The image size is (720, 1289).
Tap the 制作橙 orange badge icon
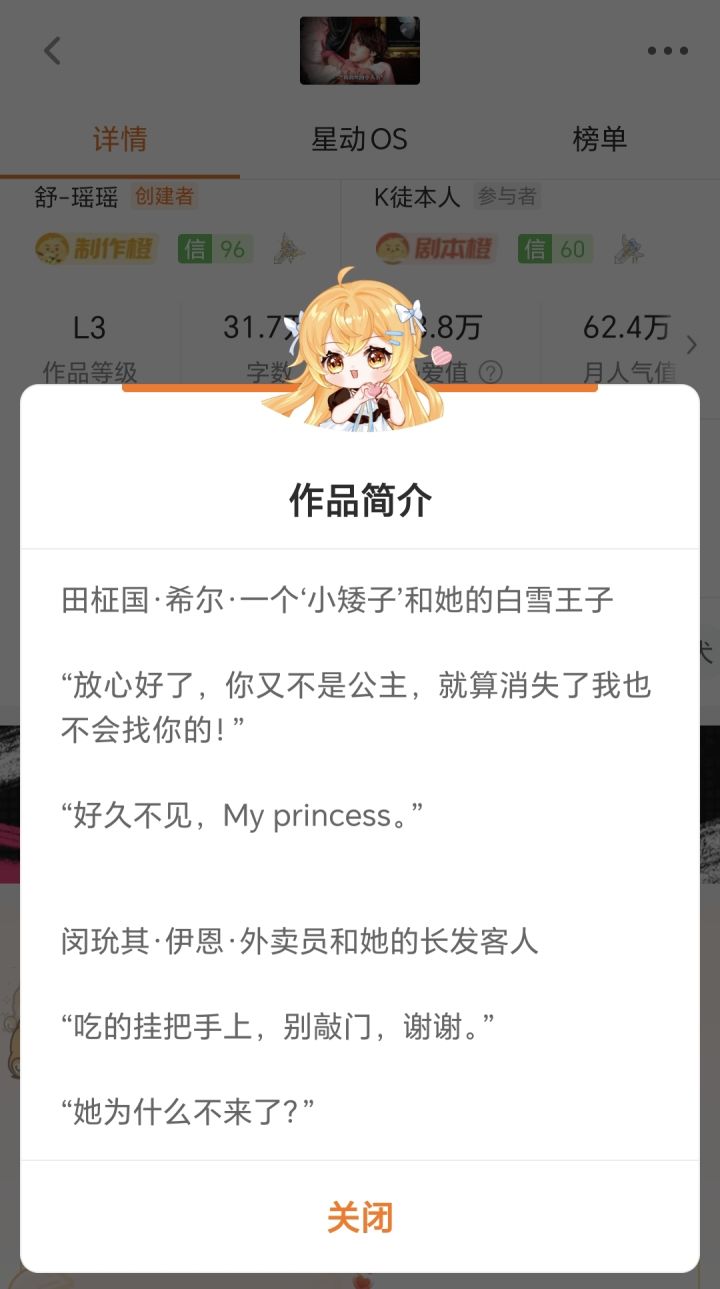[x=97, y=249]
